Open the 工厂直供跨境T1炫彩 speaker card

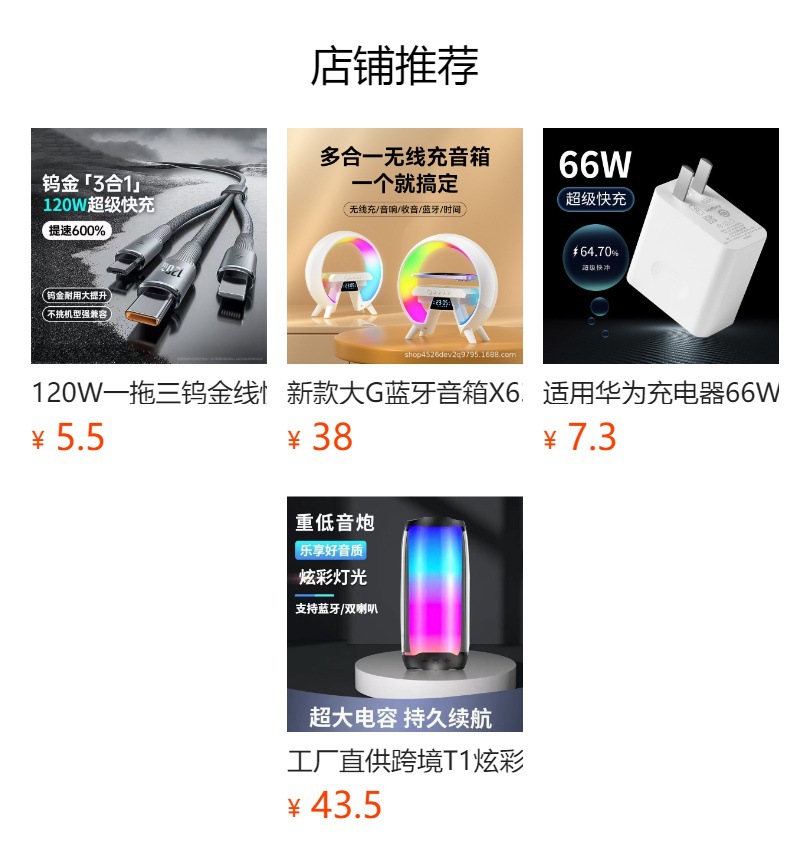point(405,614)
